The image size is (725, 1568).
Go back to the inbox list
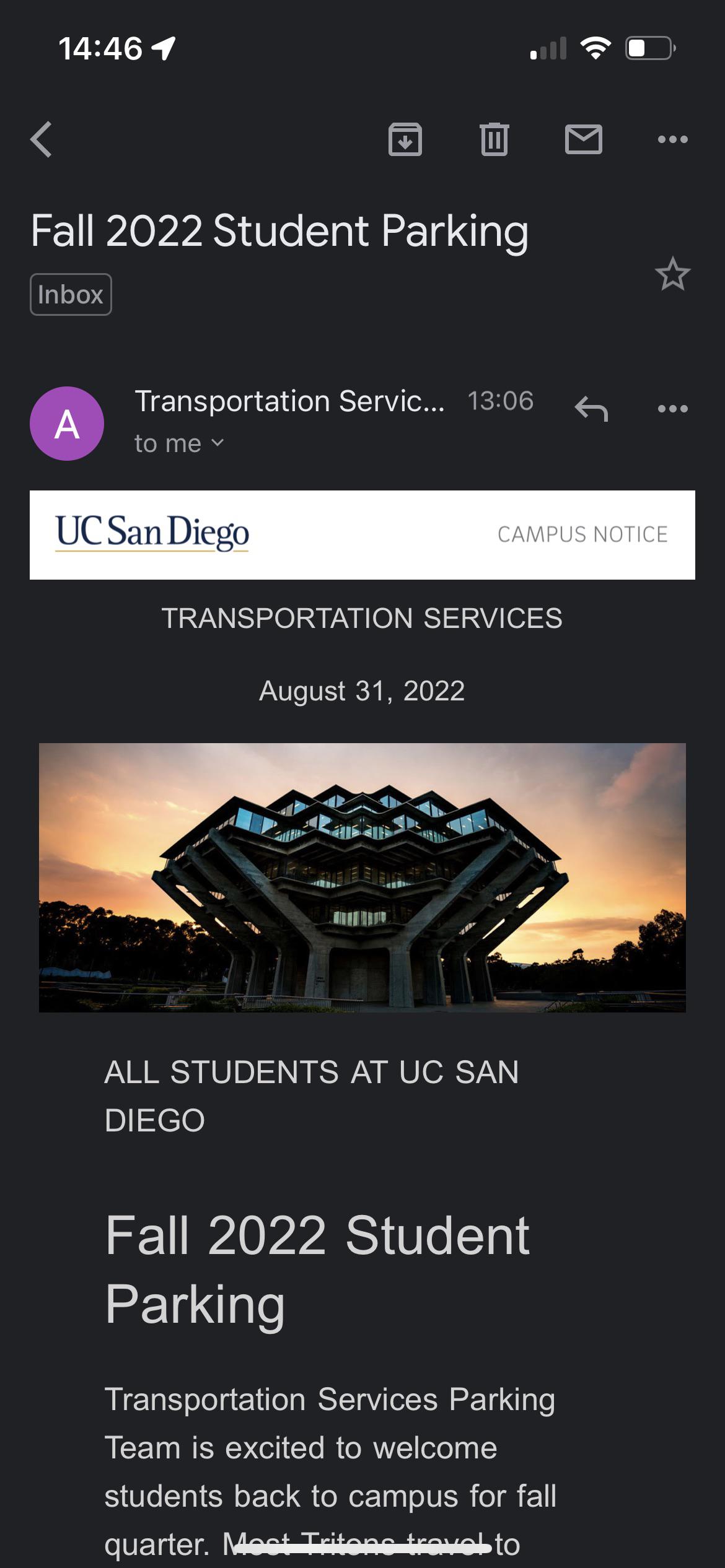point(42,139)
